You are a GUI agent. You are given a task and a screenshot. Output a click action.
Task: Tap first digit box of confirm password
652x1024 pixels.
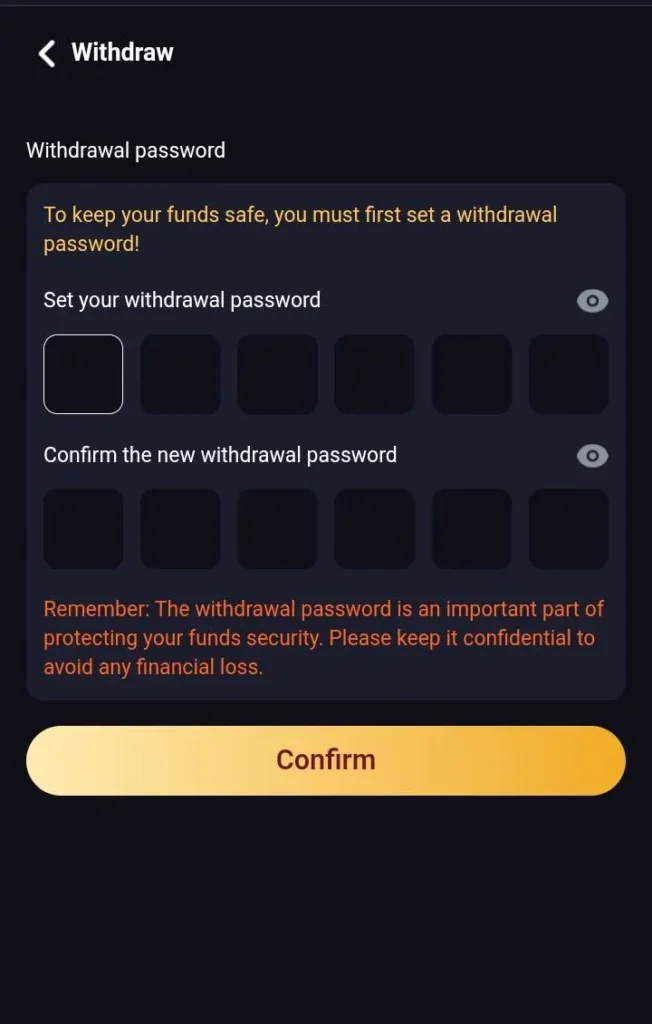[83, 529]
